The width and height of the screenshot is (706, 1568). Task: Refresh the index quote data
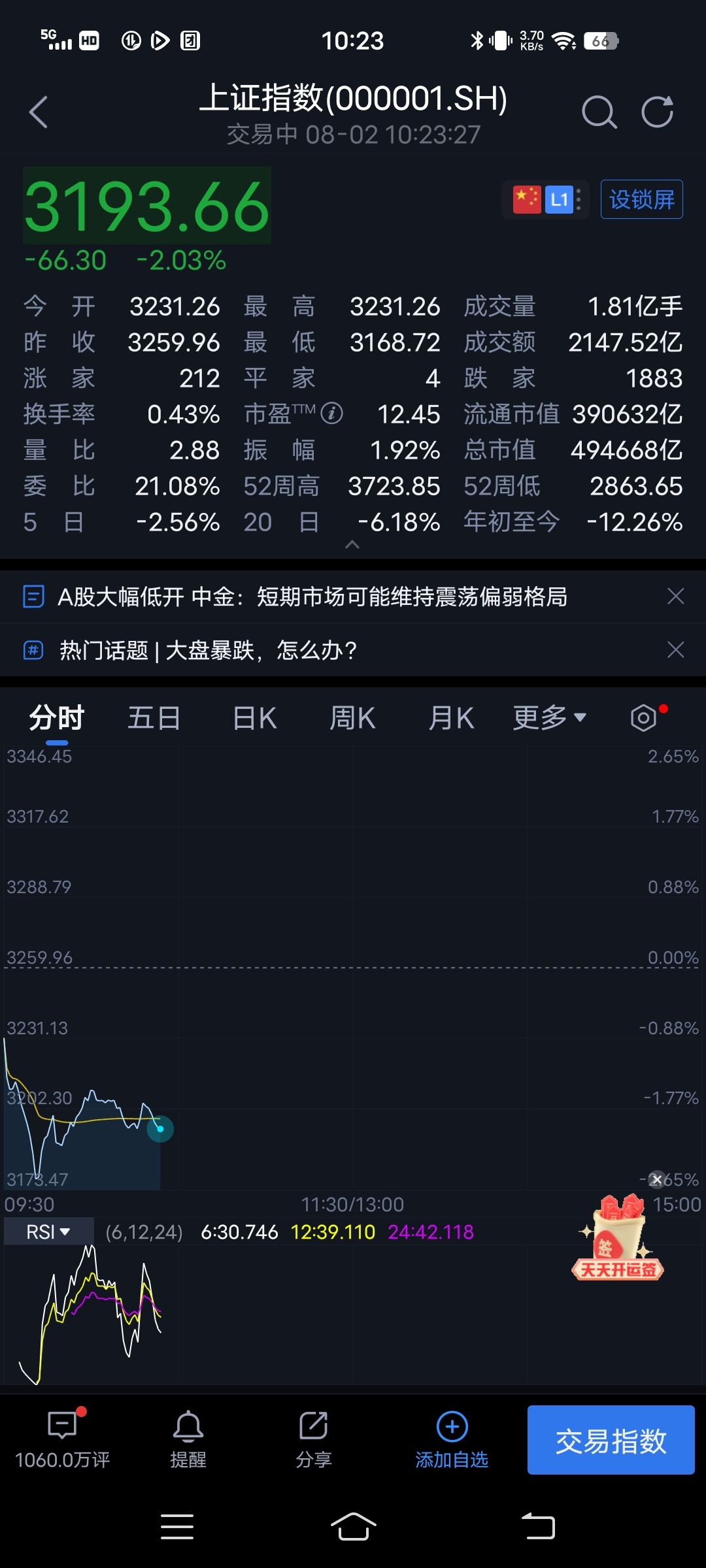tap(657, 112)
